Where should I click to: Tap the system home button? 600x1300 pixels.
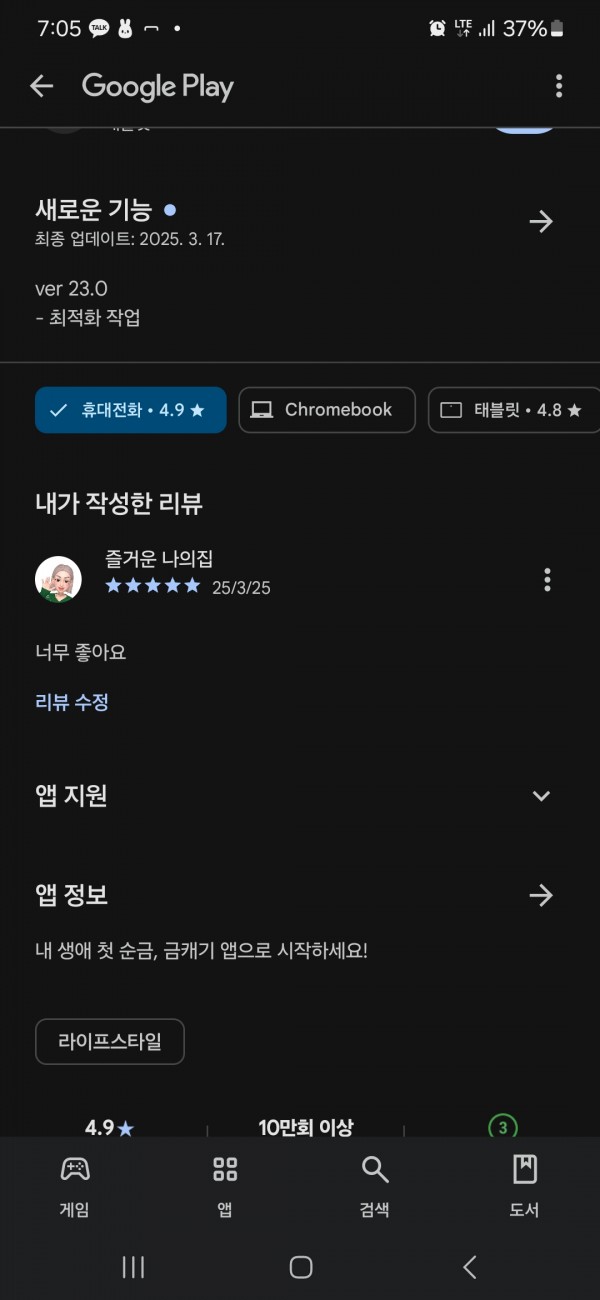[300, 1267]
